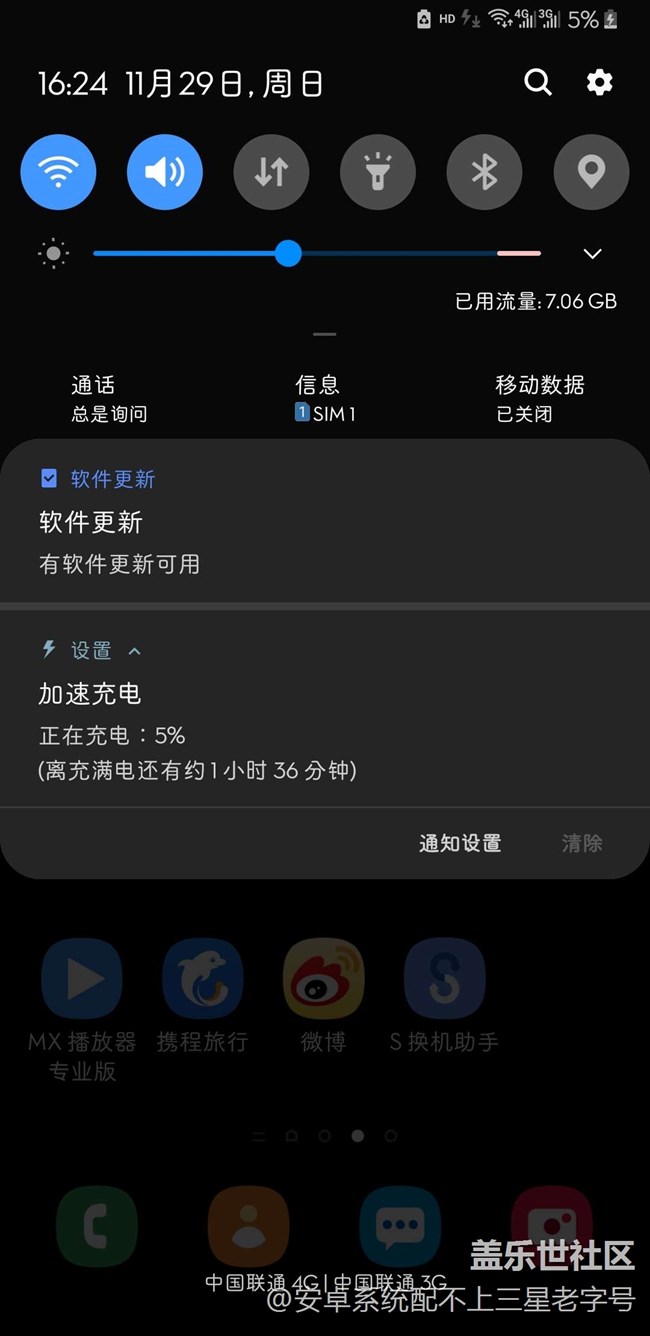Screen dimensions: 650x1336
Task: Open 移动数据 SIM setting
Action: click(539, 398)
